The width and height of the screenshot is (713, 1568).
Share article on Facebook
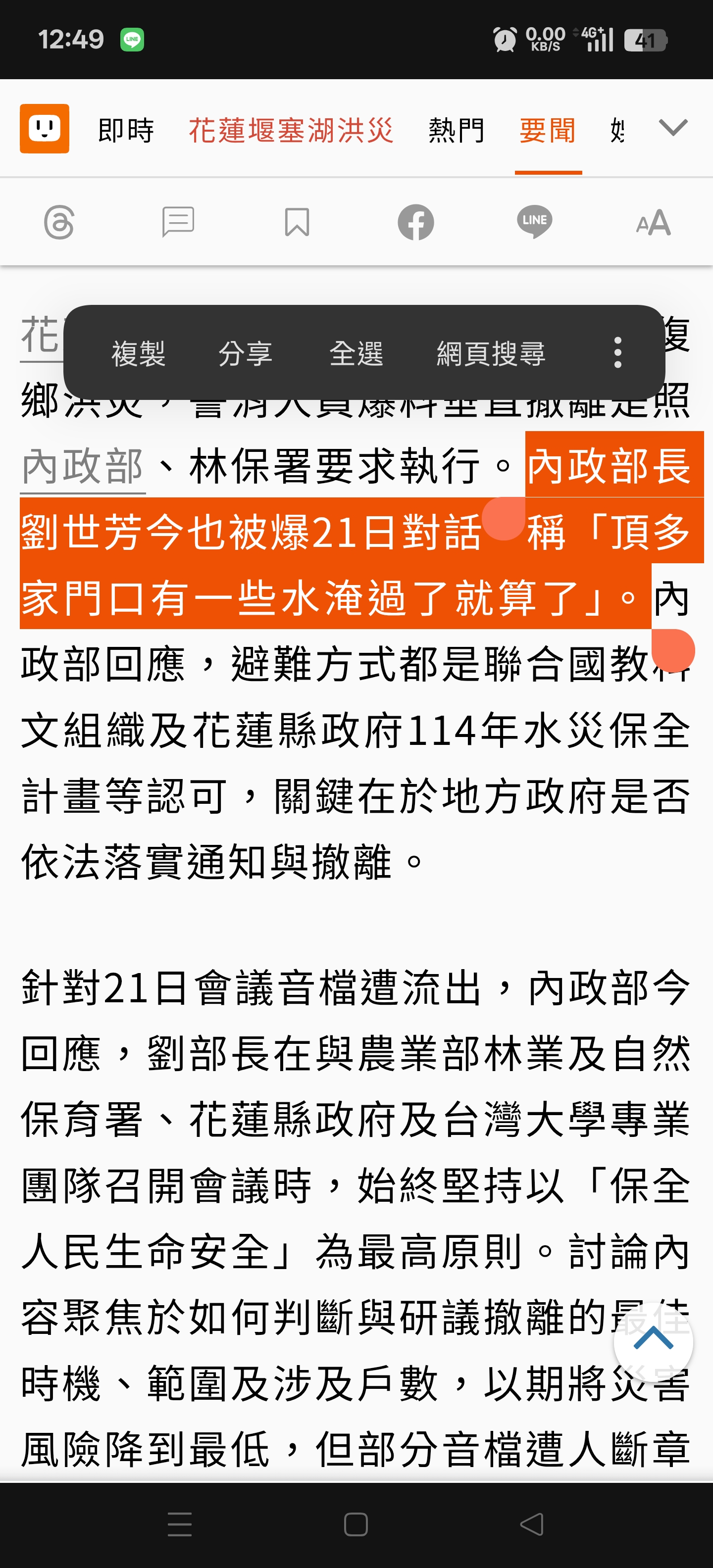coord(416,222)
